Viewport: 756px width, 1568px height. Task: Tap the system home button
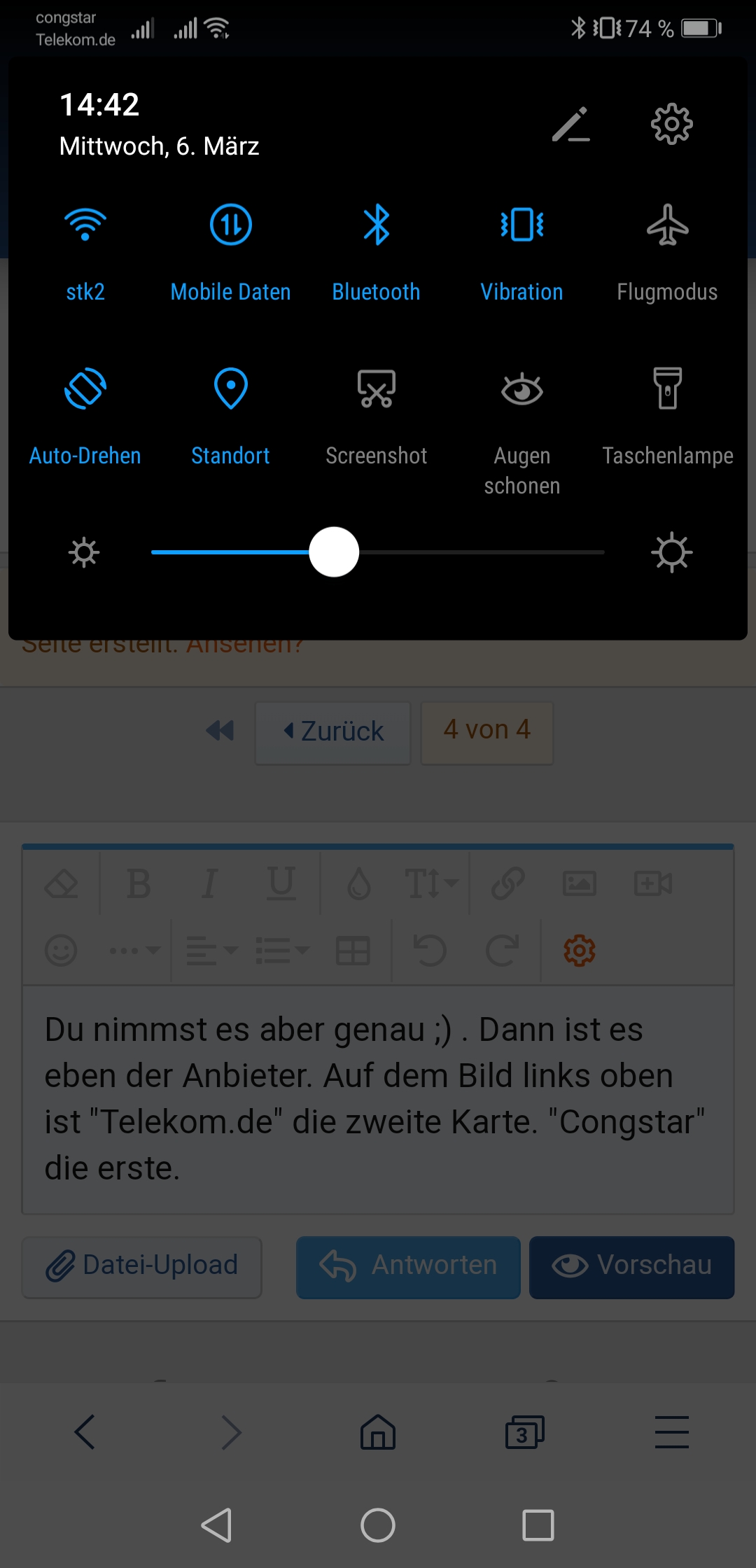[378, 1525]
